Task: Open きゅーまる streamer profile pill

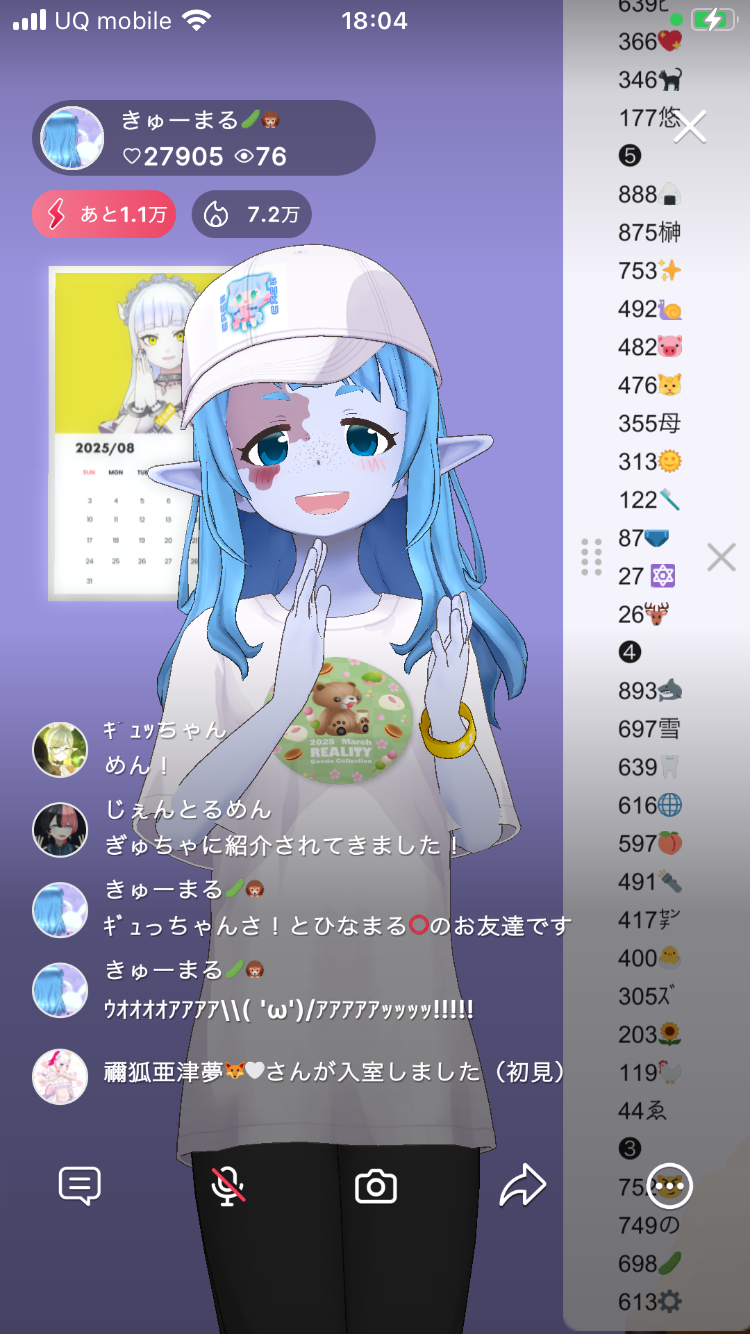Action: pos(203,138)
